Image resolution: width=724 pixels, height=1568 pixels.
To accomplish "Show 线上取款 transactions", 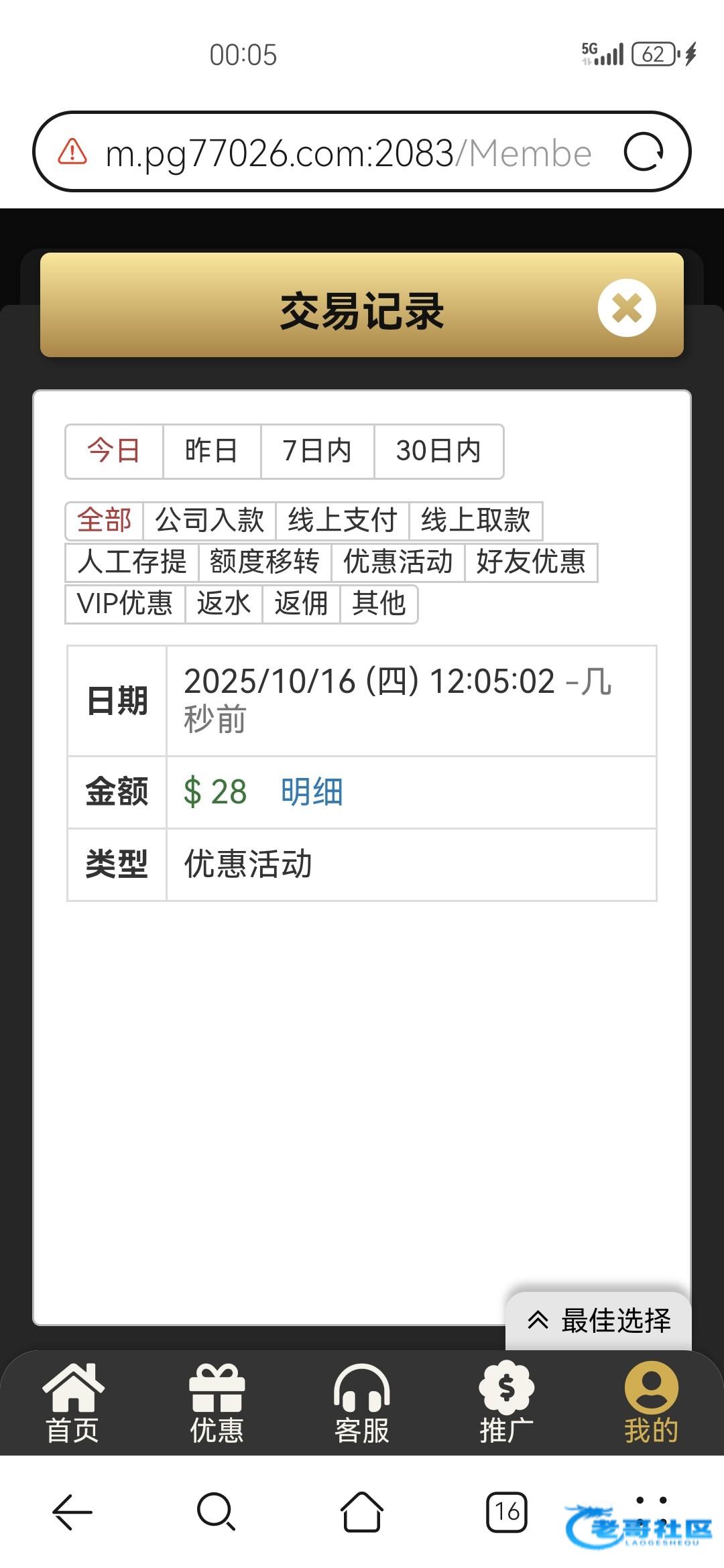I will click(x=475, y=521).
